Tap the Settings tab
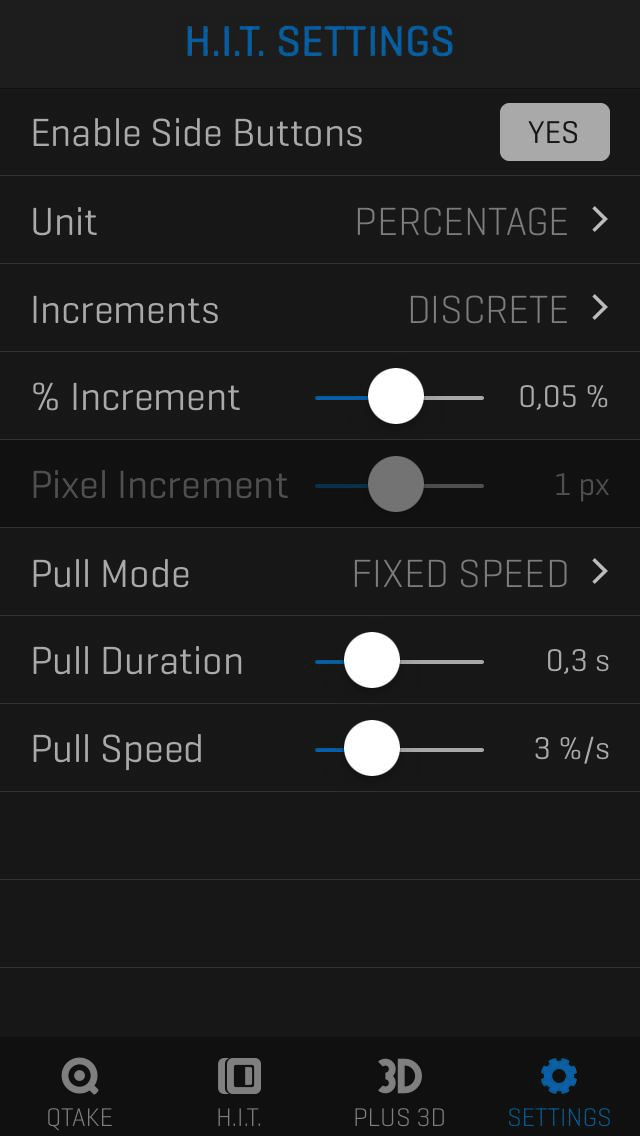This screenshot has height=1136, width=640. [559, 1092]
